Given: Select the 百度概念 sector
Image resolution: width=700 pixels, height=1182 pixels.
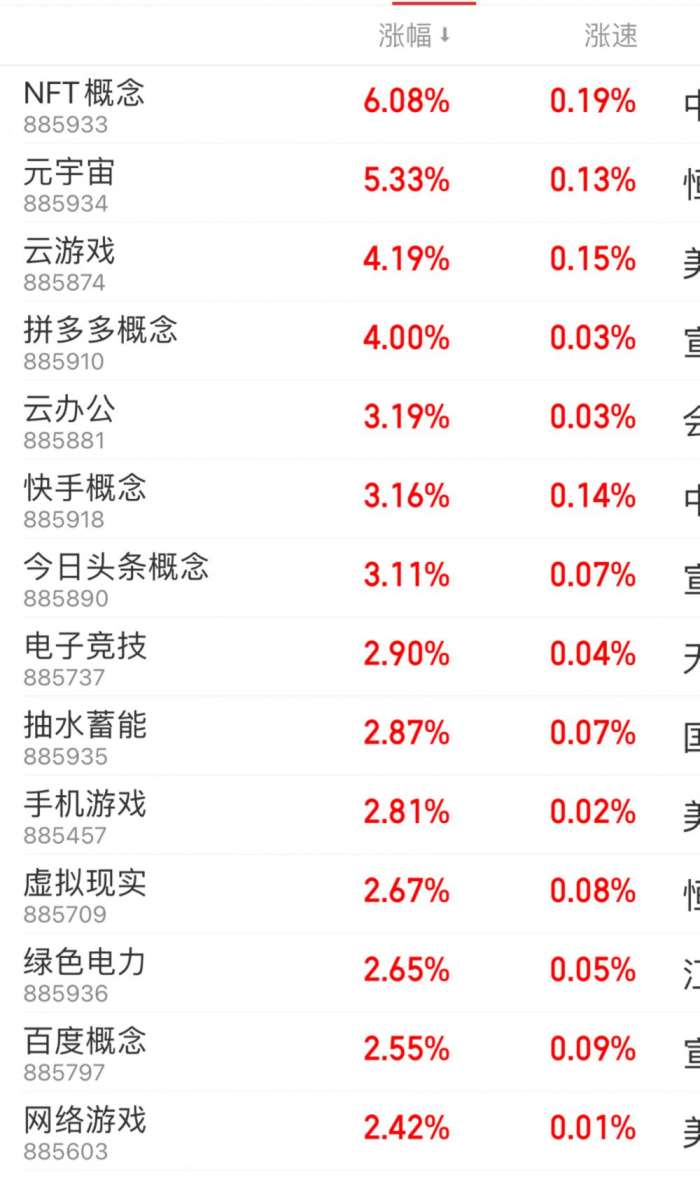Looking at the screenshot, I should coord(85,1041).
